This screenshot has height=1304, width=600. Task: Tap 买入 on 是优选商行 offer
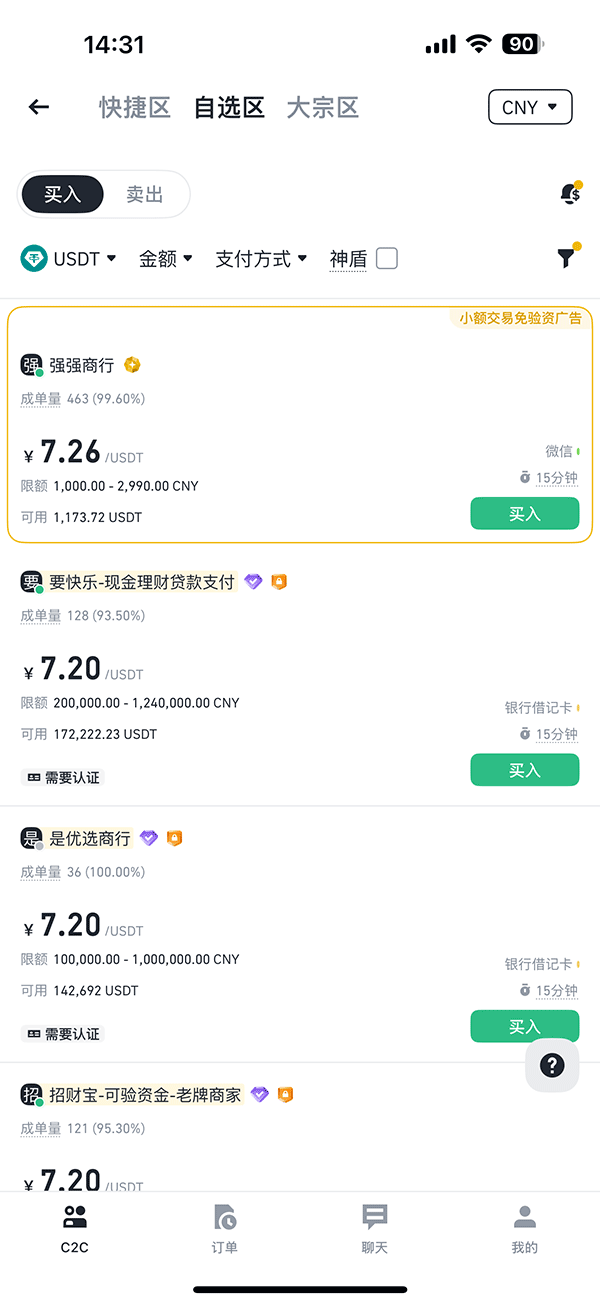(524, 1027)
